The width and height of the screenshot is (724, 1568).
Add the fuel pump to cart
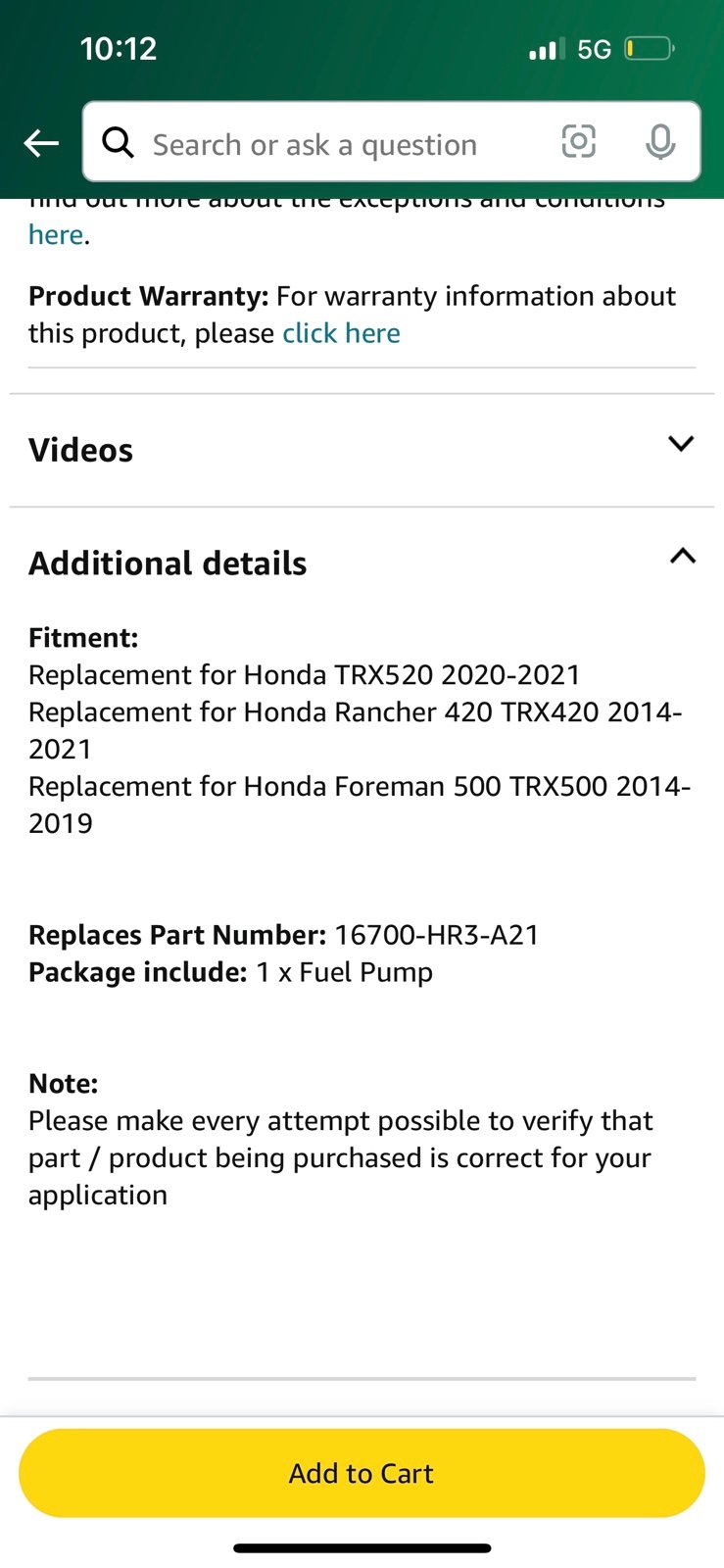(362, 1473)
